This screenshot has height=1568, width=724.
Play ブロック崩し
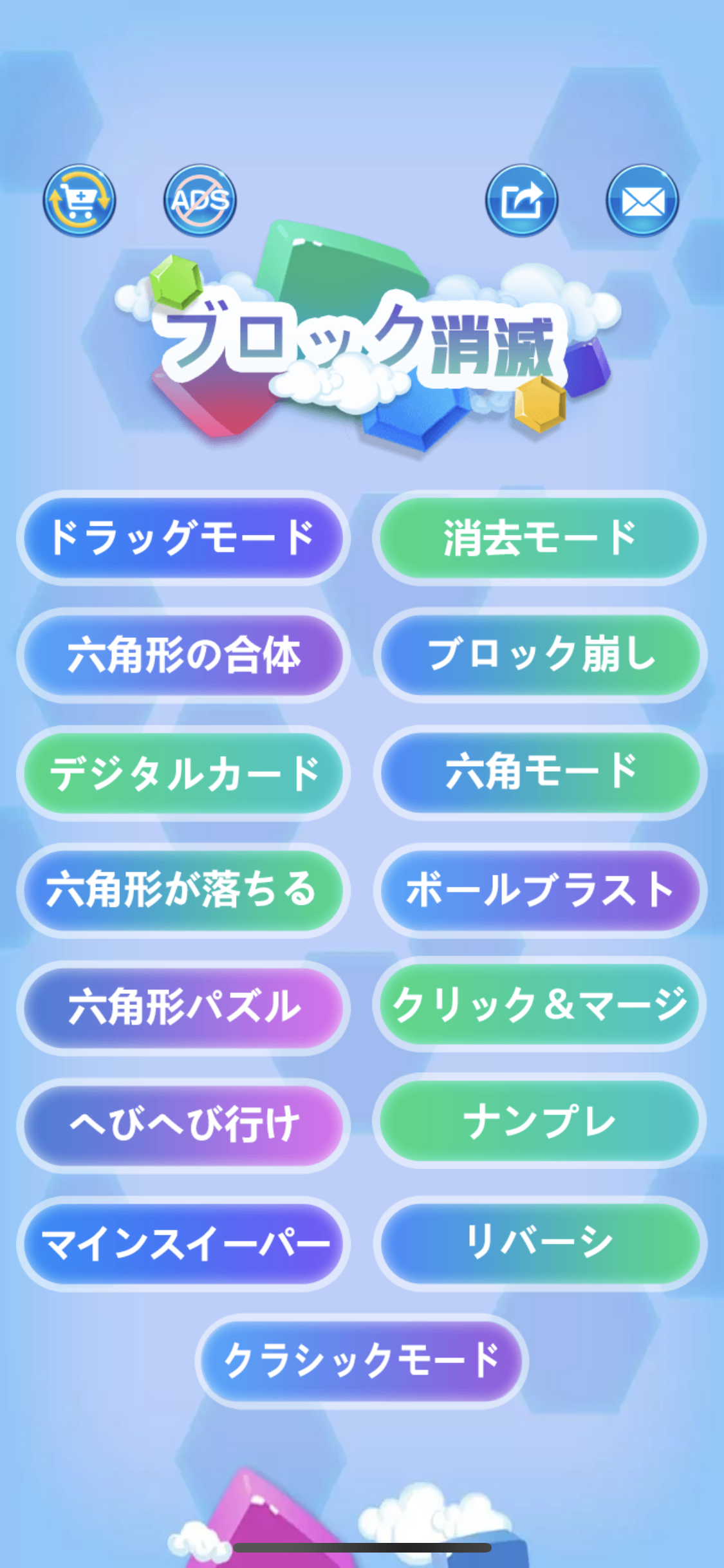tap(539, 655)
